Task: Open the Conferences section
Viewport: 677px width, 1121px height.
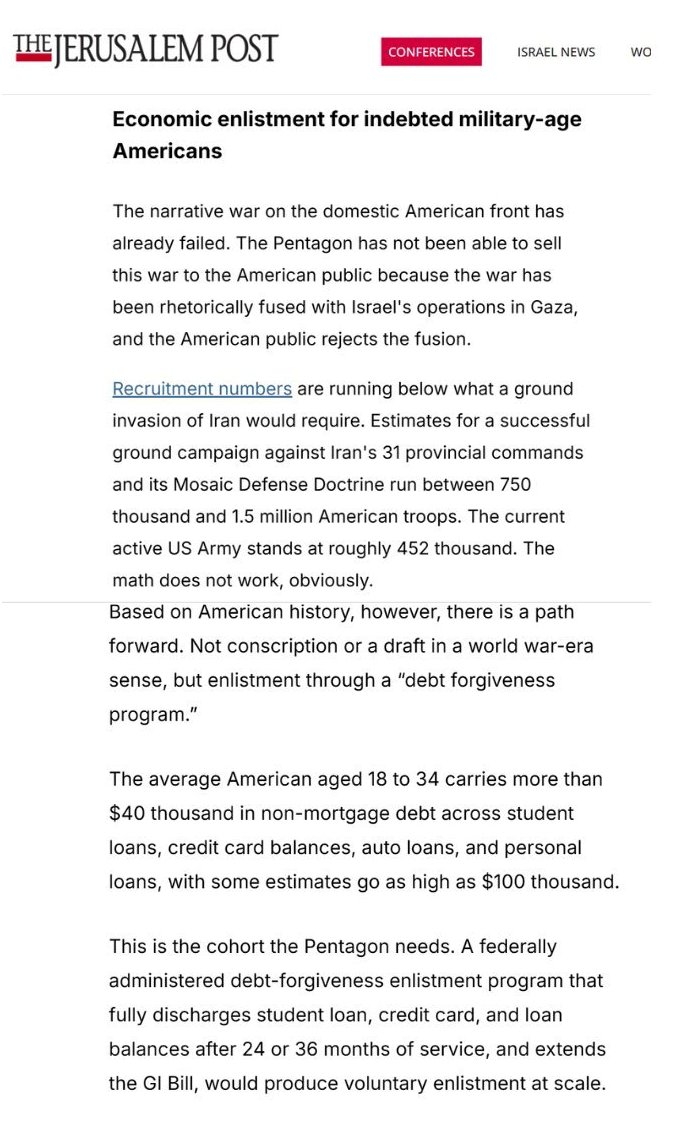Action: pos(431,51)
